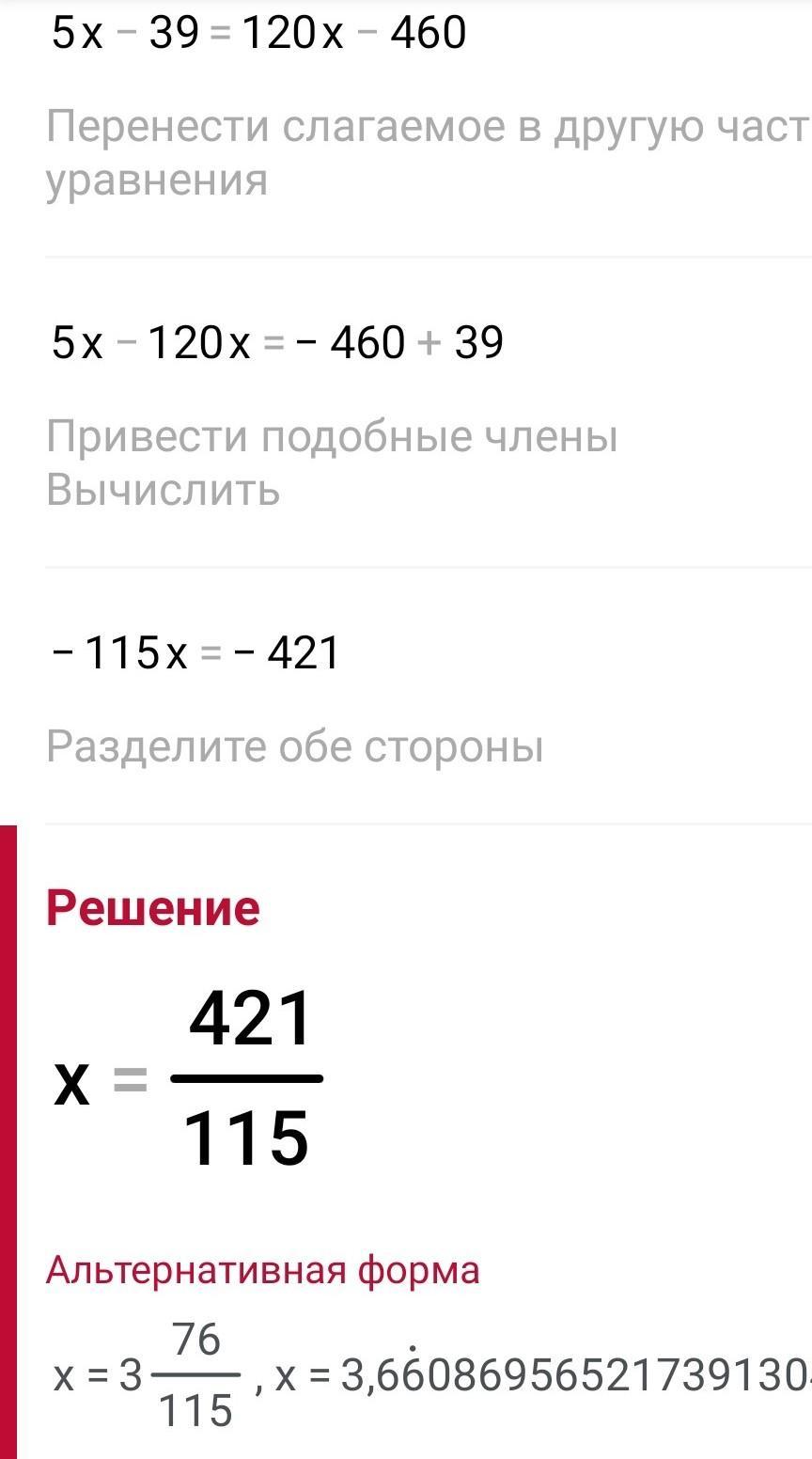Expand the step 'Перенести слагаемое в другую часть уравнения'

click(425, 152)
